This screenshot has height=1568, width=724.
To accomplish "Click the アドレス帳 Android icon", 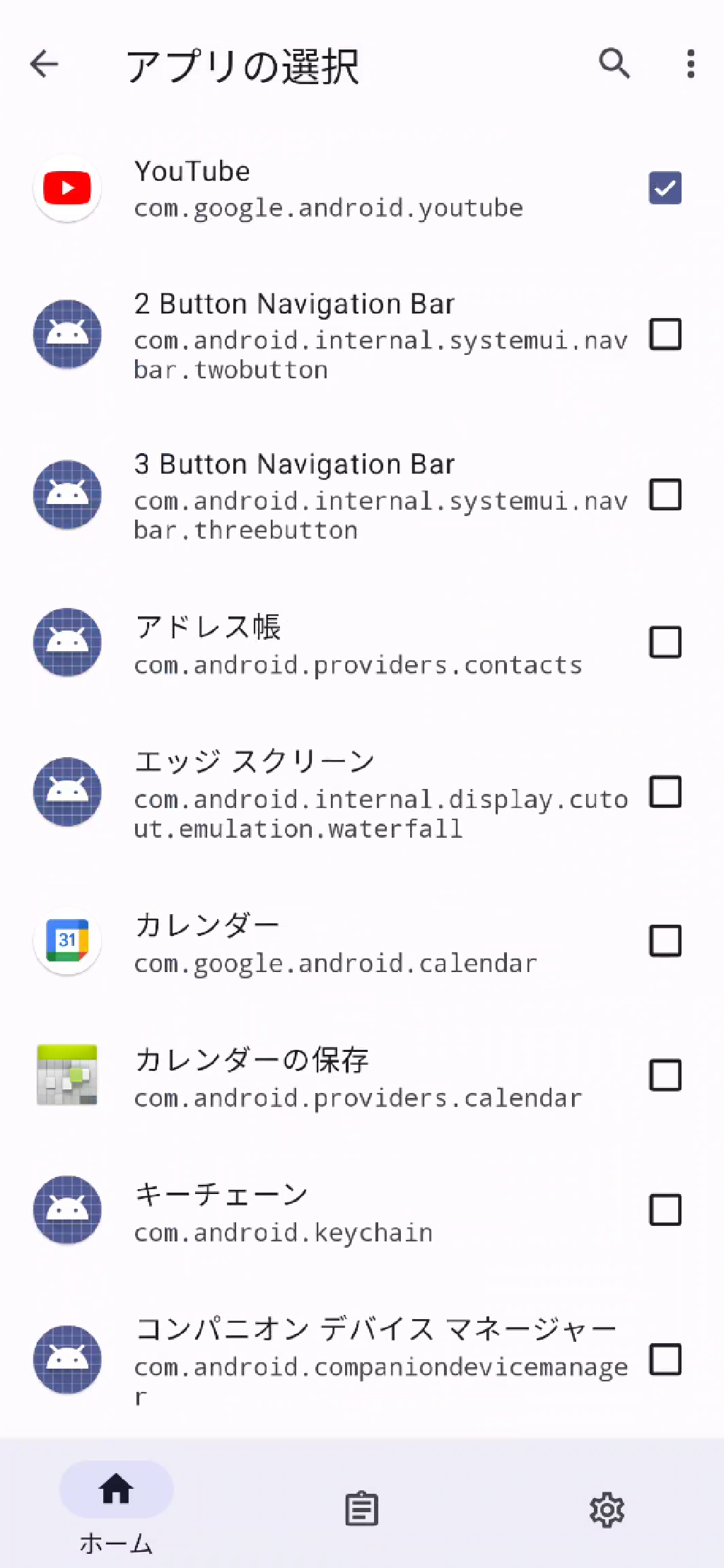I will click(67, 642).
